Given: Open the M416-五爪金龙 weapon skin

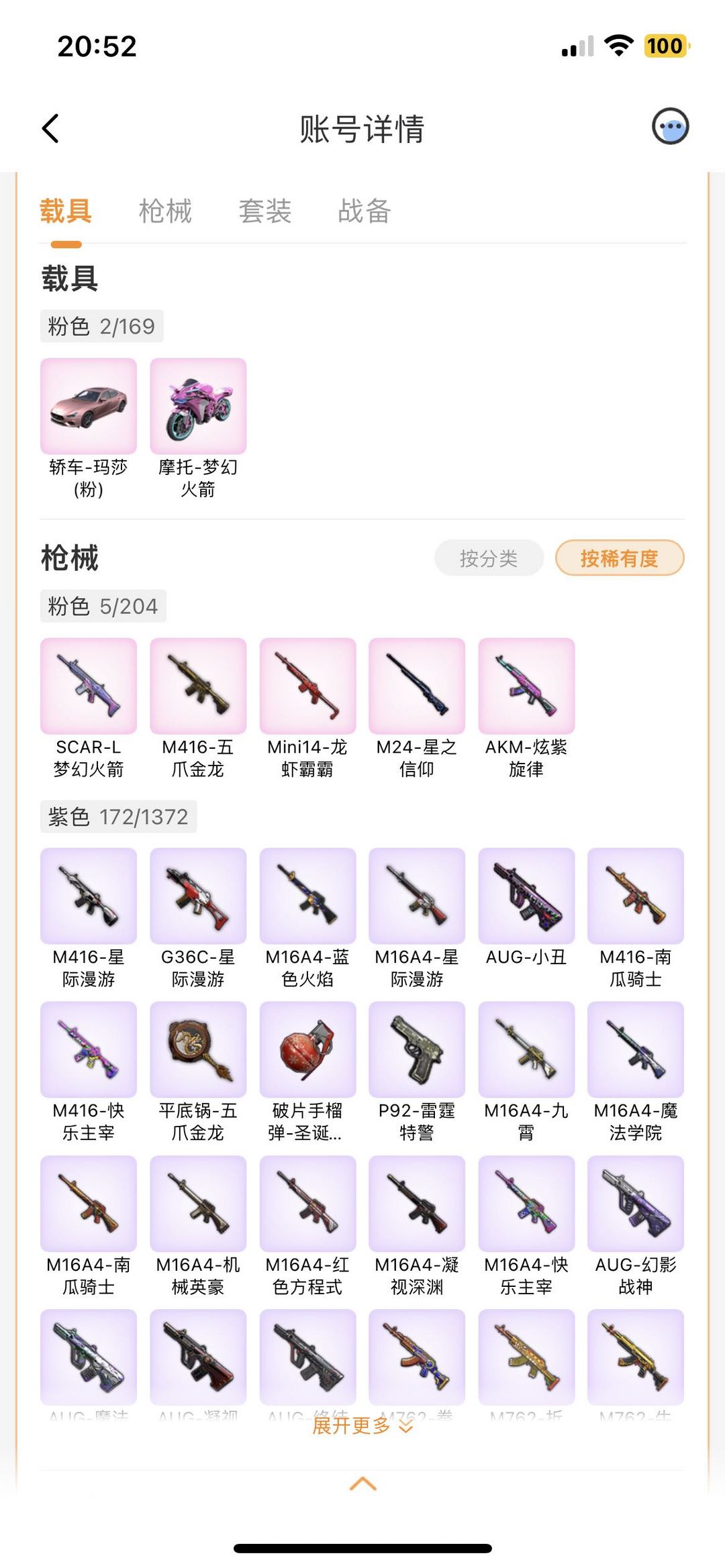Looking at the screenshot, I should pyautogui.click(x=198, y=686).
